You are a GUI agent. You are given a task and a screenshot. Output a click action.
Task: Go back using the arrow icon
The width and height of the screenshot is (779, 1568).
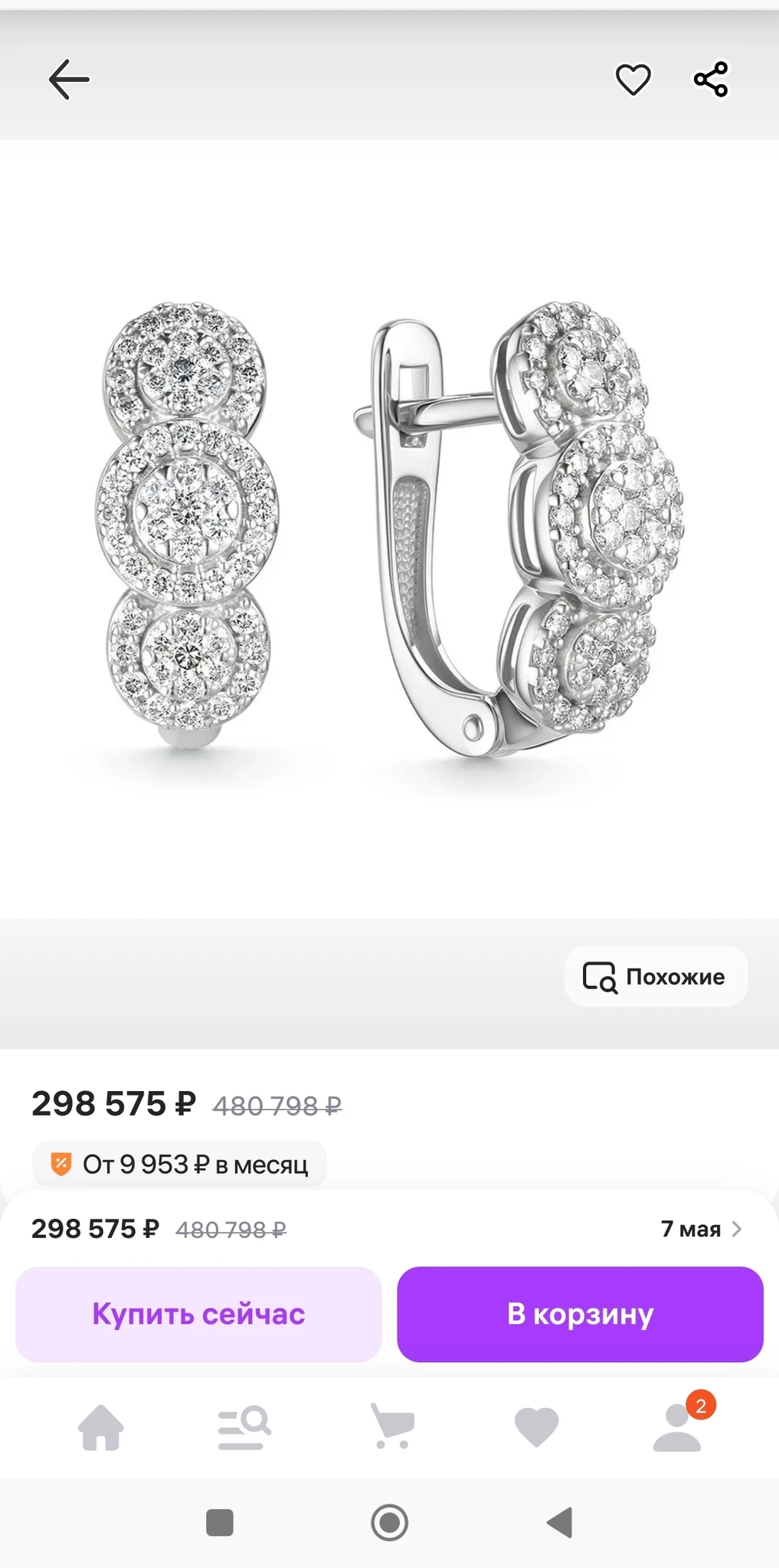point(69,80)
